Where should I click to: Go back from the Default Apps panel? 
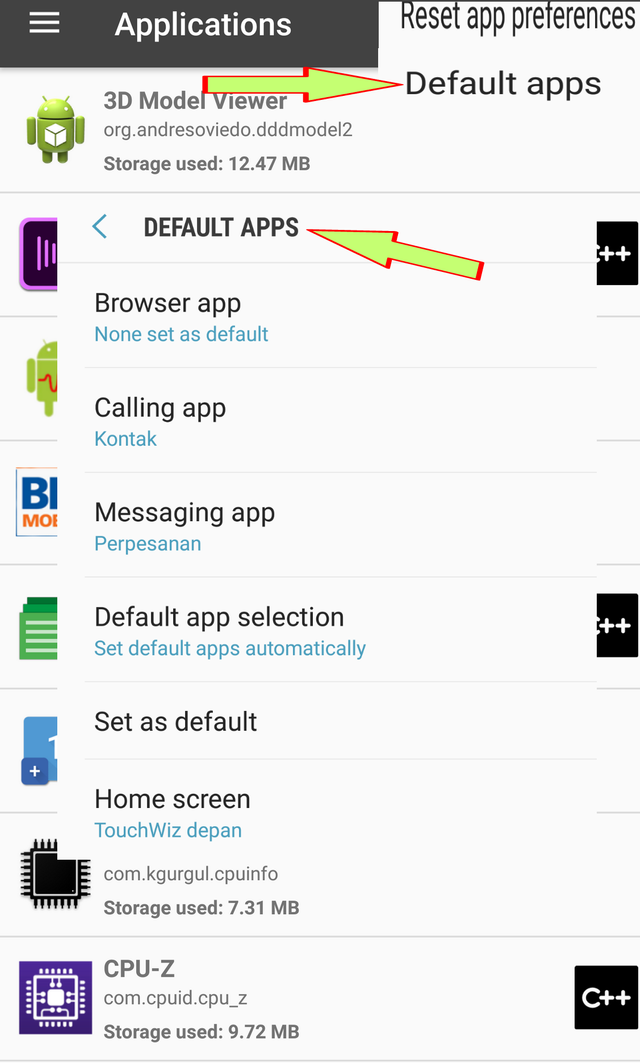coord(100,227)
